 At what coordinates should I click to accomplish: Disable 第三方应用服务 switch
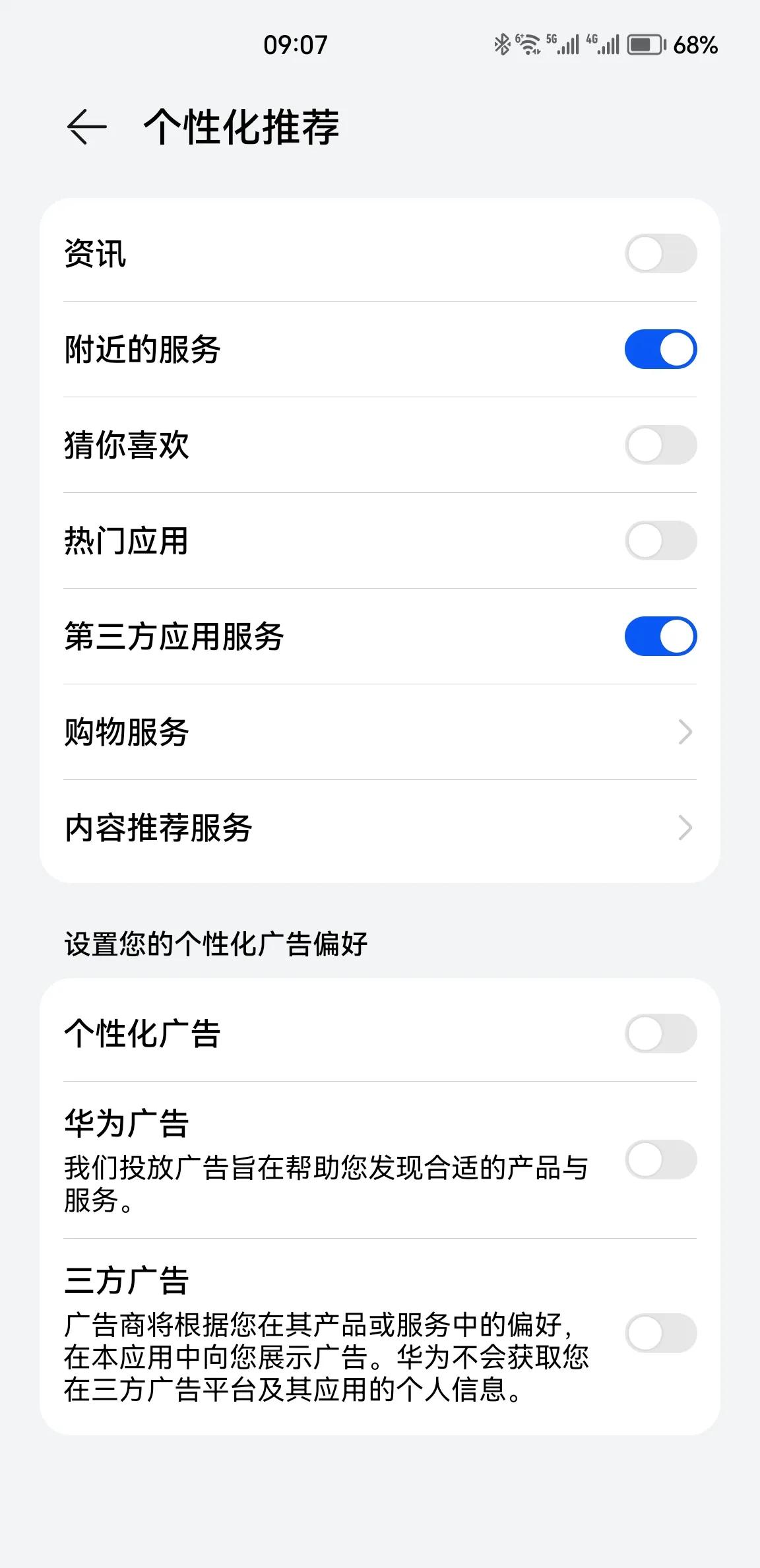[x=660, y=636]
